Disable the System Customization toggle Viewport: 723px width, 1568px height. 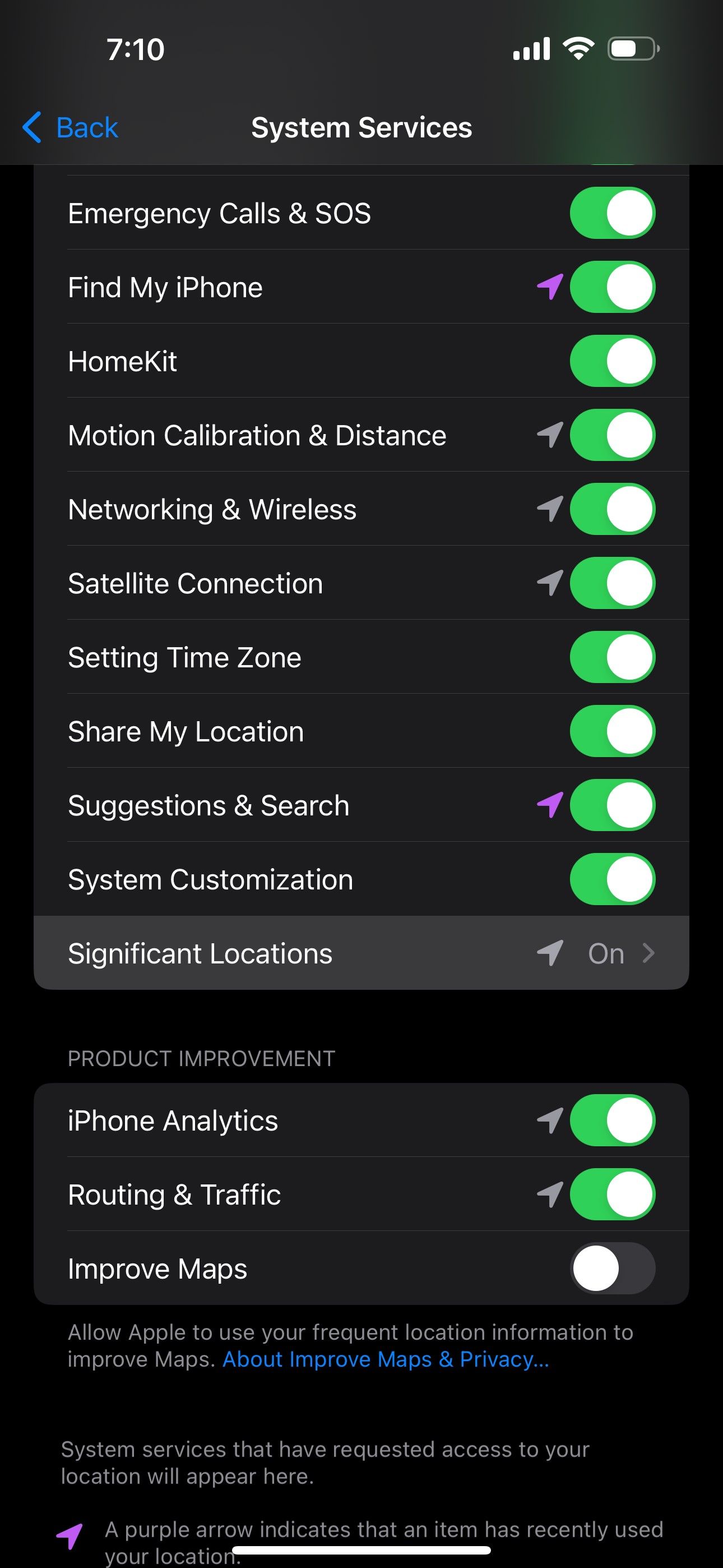[611, 878]
